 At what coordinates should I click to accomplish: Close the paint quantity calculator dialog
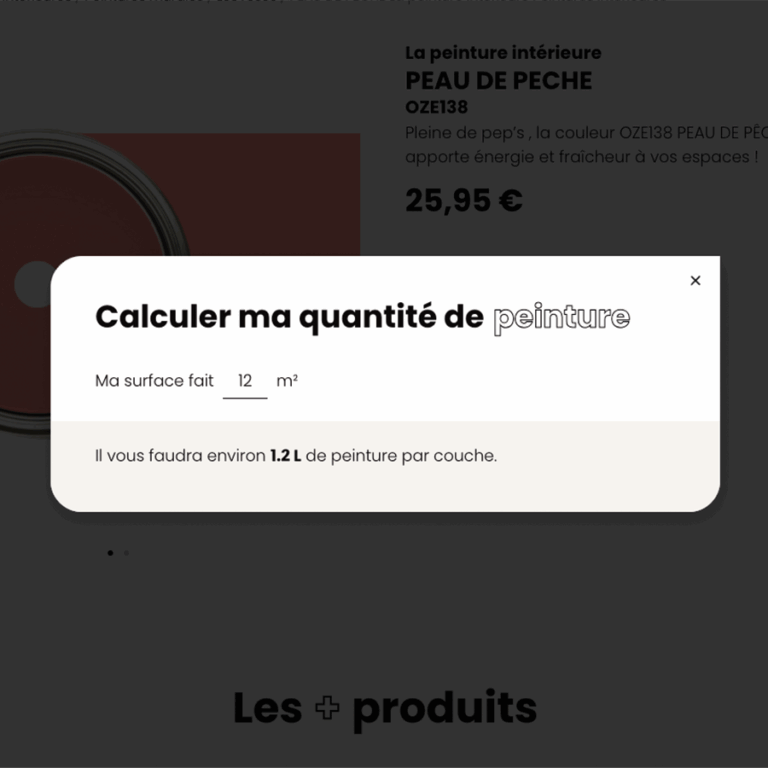tap(695, 281)
